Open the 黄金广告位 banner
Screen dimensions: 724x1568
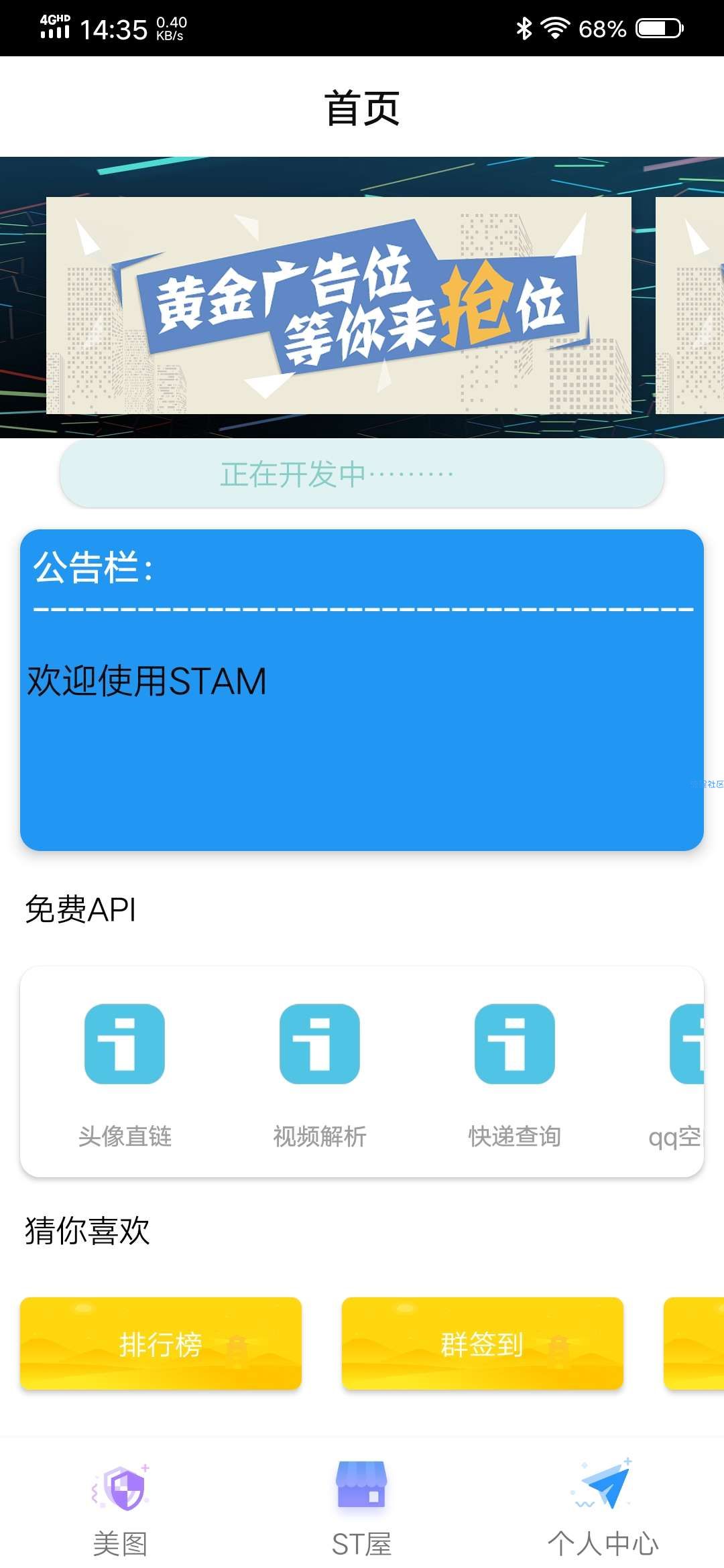tap(339, 305)
